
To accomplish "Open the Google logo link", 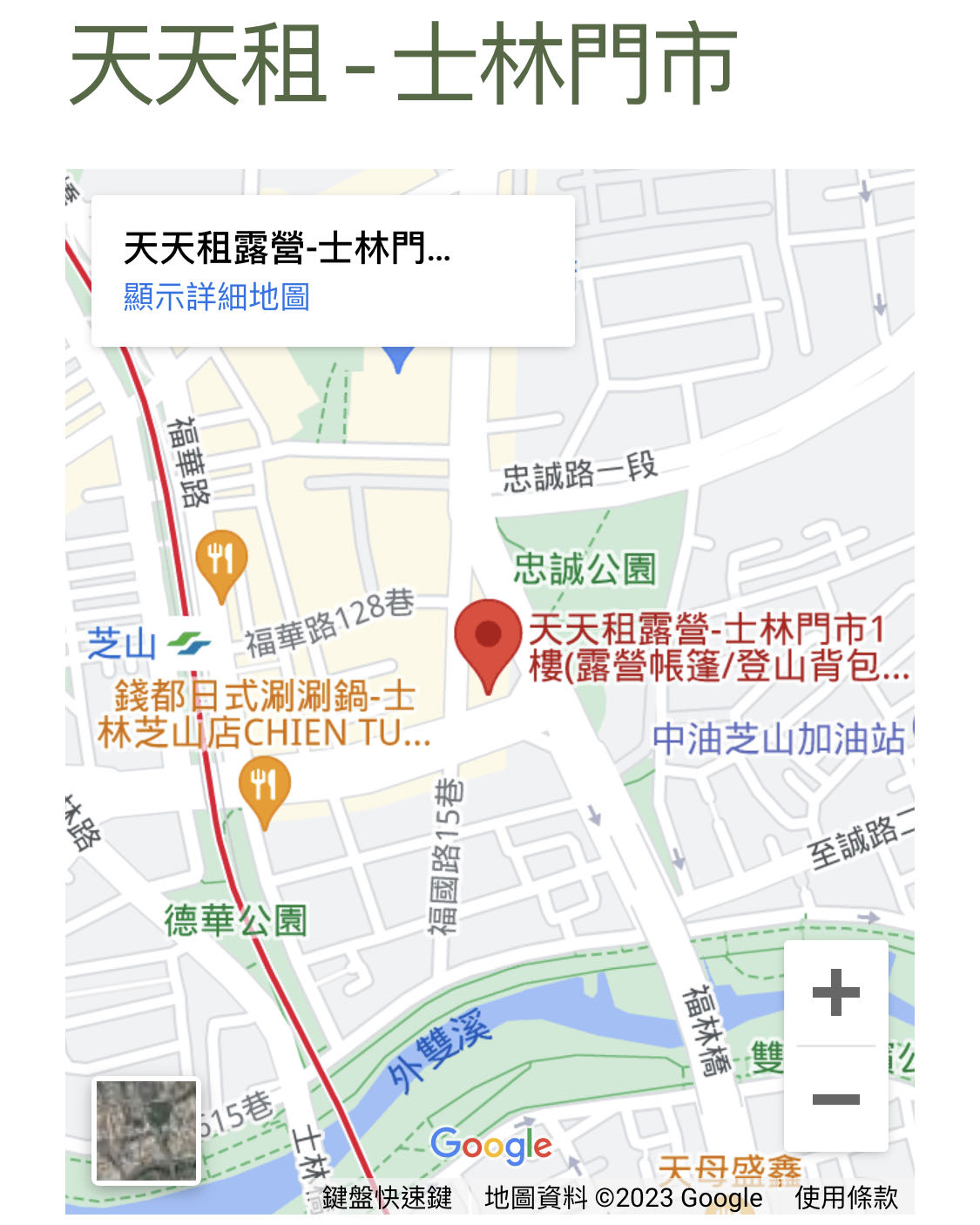I will [490, 1145].
